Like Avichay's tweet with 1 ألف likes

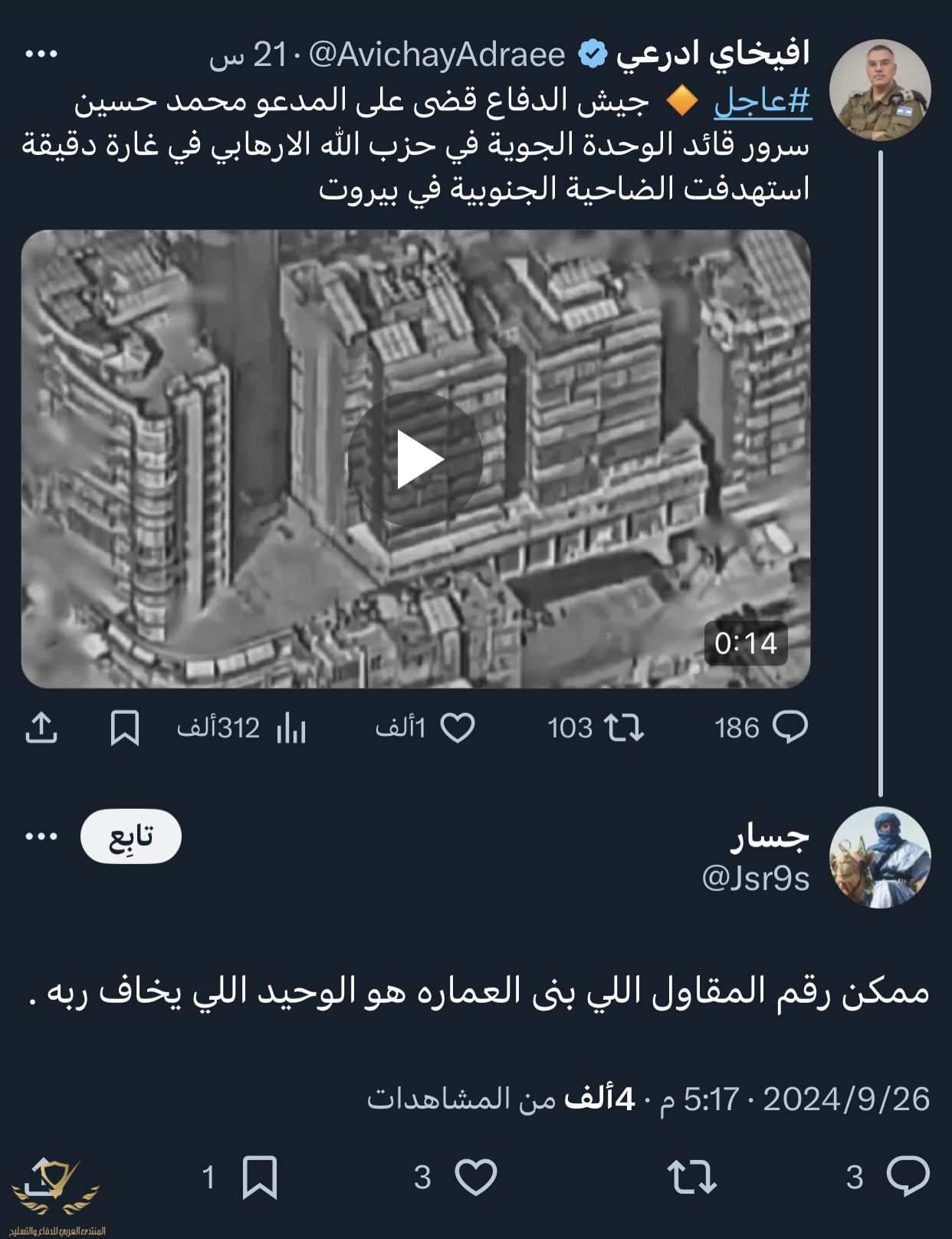pyautogui.click(x=458, y=727)
